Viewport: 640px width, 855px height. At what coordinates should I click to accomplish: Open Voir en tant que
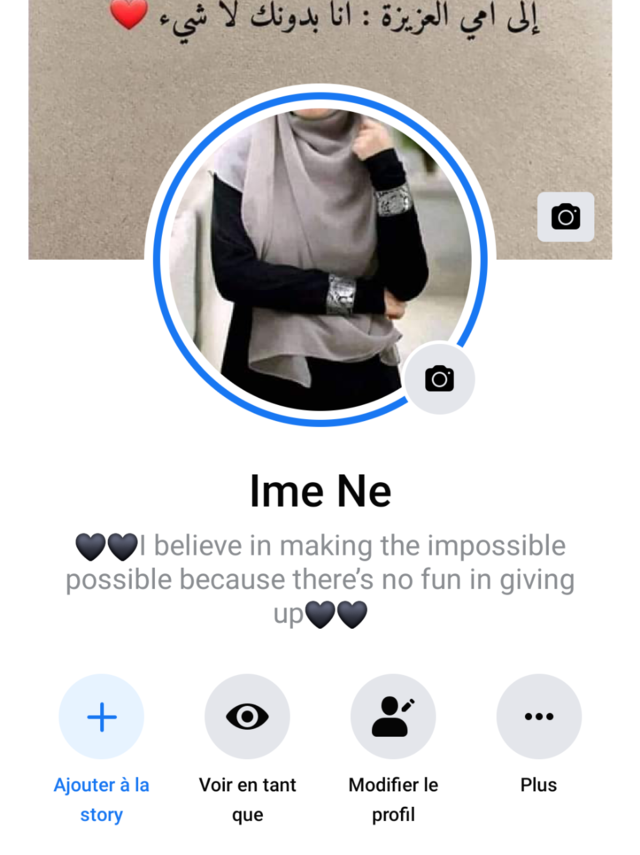pyautogui.click(x=247, y=717)
